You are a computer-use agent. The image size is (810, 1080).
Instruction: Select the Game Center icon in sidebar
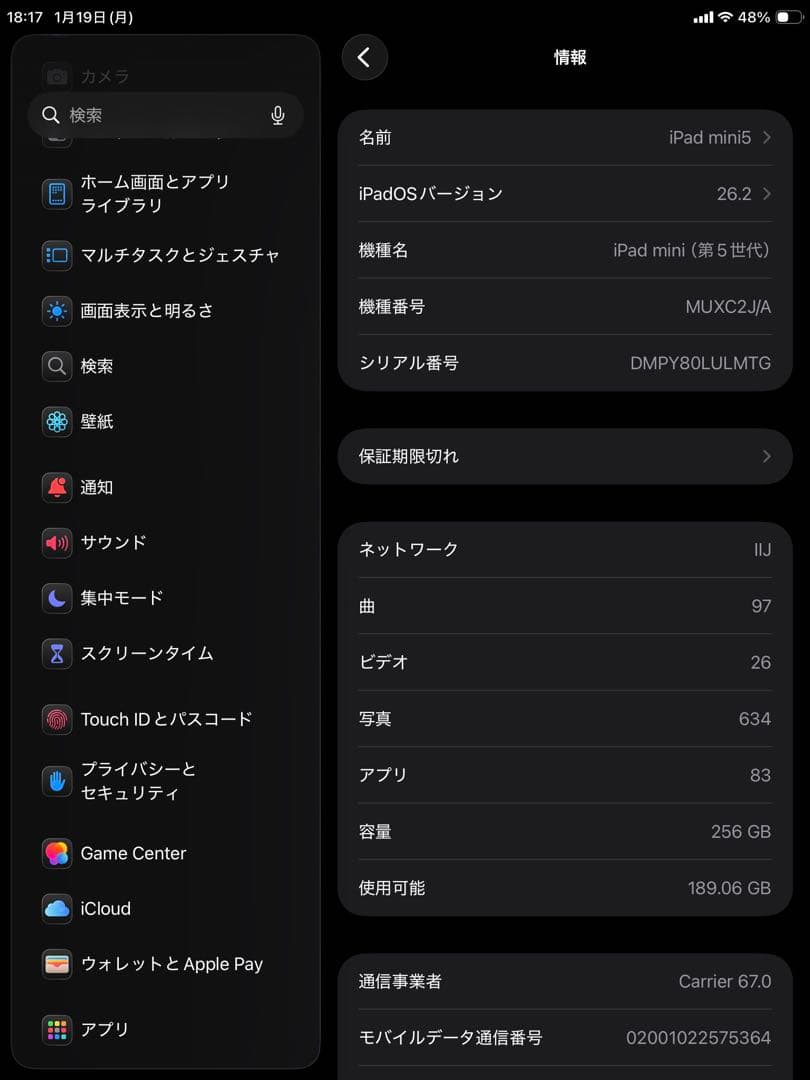(x=57, y=853)
